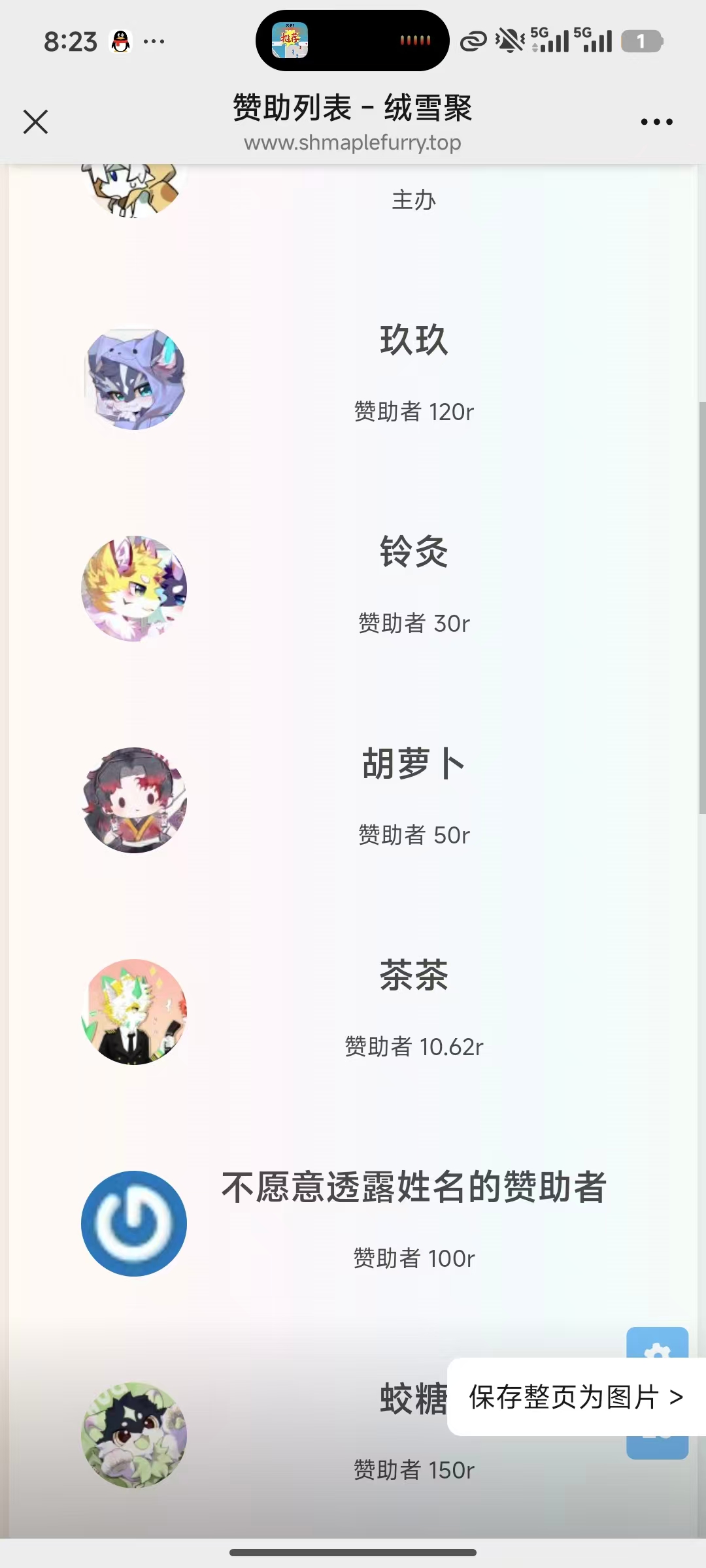Tap 保存整页为图片 to save page
The height and width of the screenshot is (1568, 706).
576,1397
